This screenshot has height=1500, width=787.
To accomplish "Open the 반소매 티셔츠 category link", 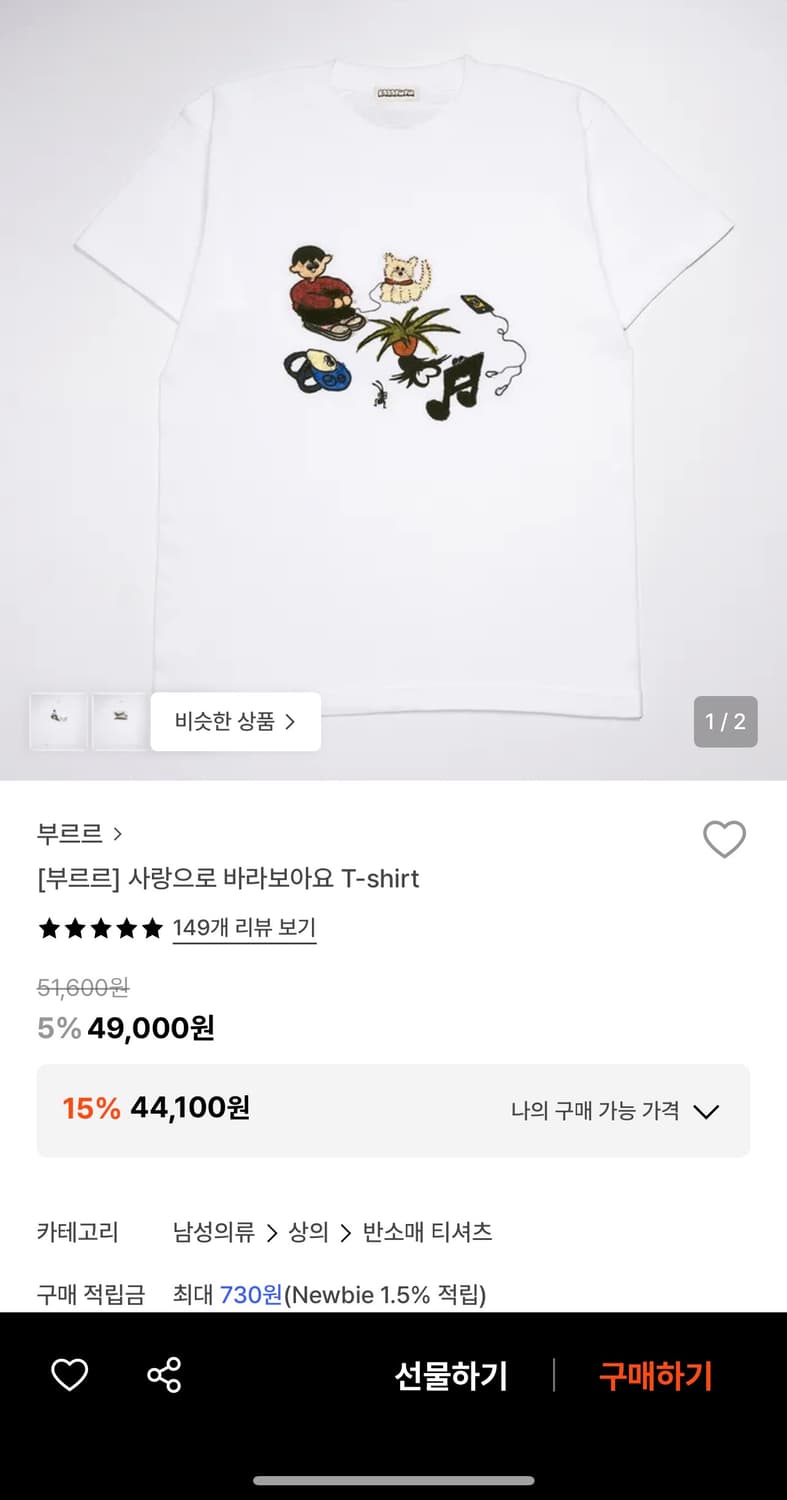I will [427, 1232].
